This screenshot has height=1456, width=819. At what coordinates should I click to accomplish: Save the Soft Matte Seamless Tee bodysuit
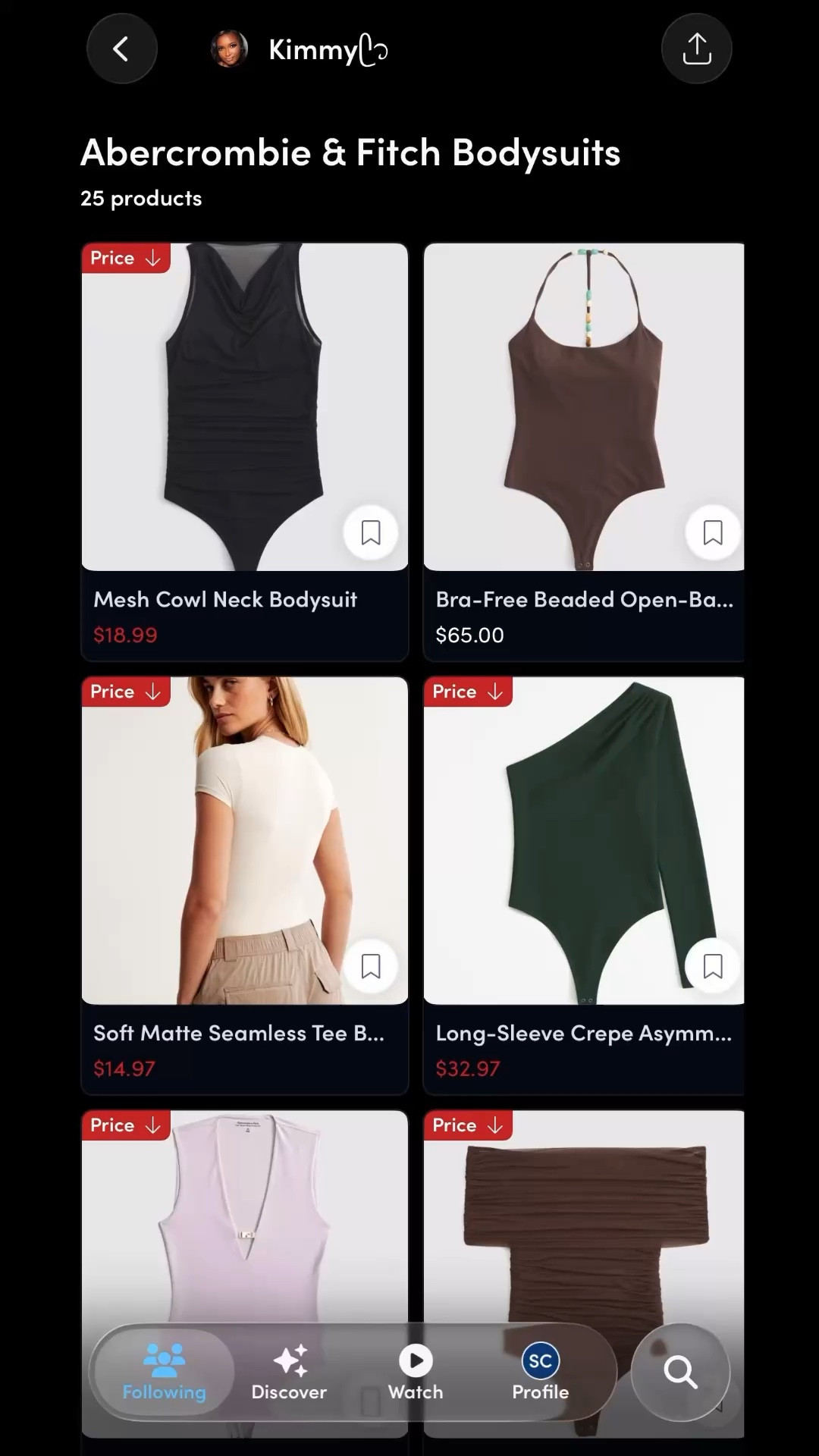(371, 965)
